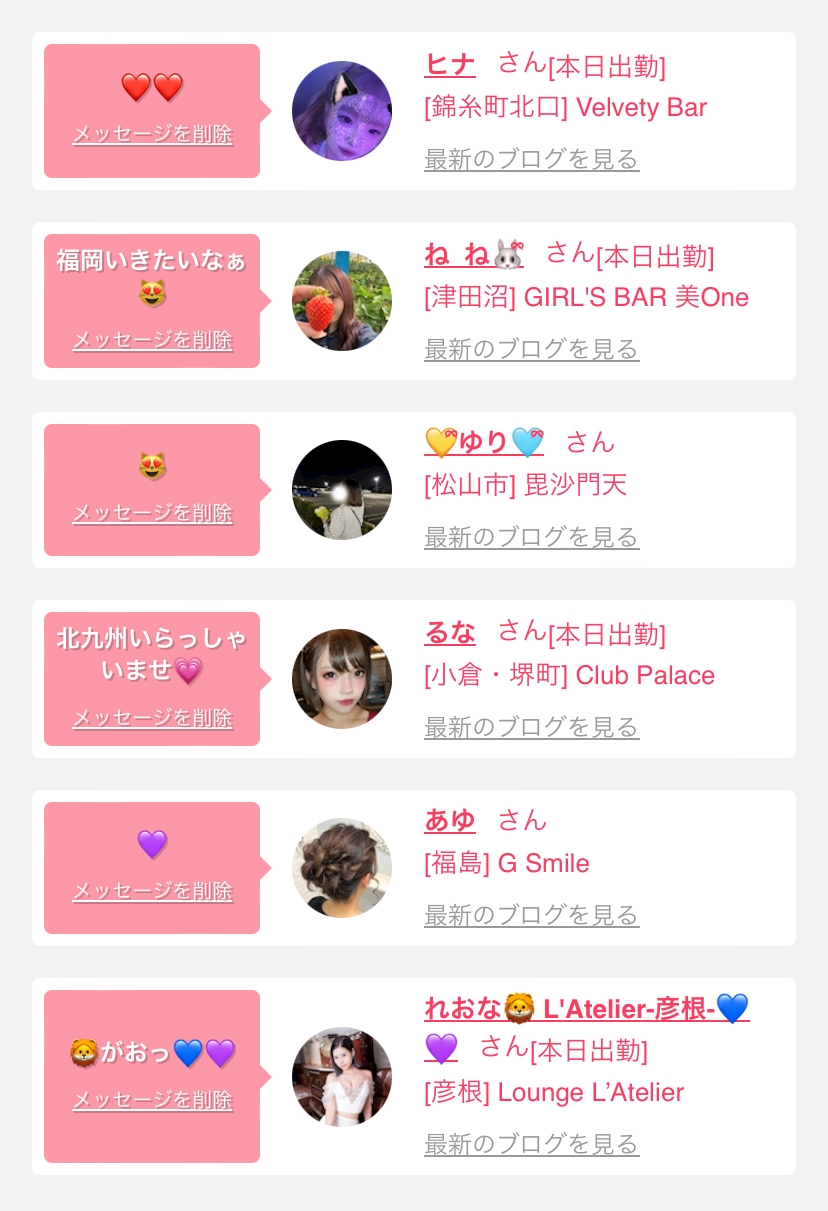Open あゆ's profile name link
This screenshot has height=1211, width=828.
(450, 820)
